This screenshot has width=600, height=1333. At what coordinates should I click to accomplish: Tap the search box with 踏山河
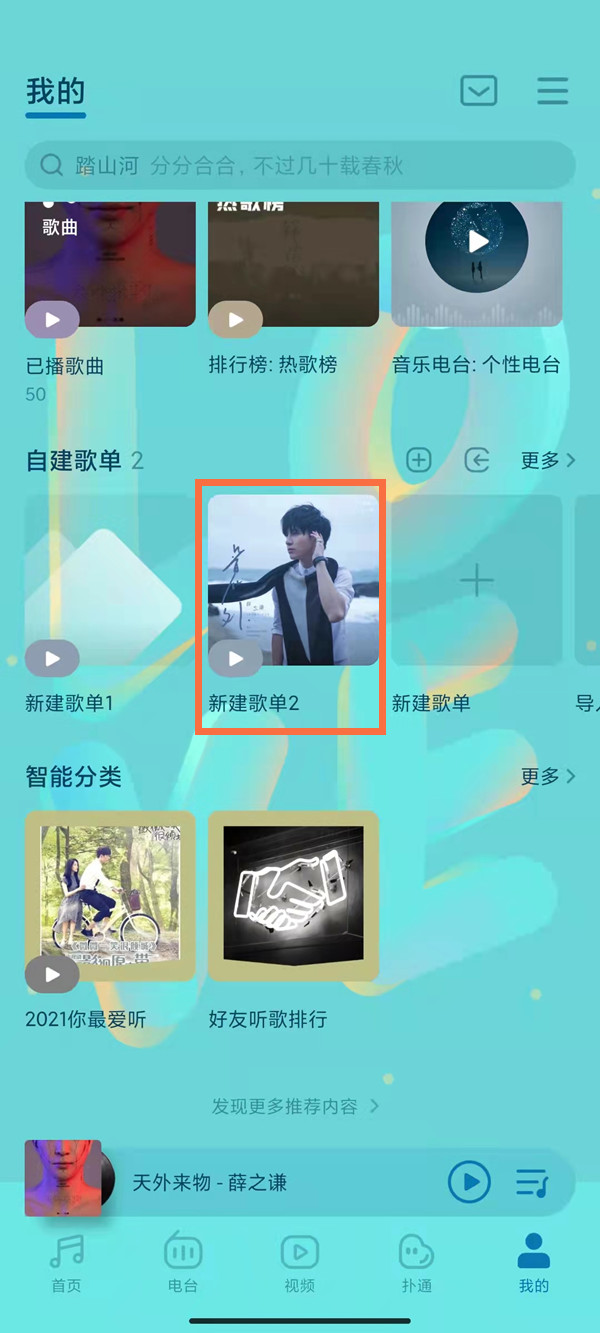click(300, 166)
